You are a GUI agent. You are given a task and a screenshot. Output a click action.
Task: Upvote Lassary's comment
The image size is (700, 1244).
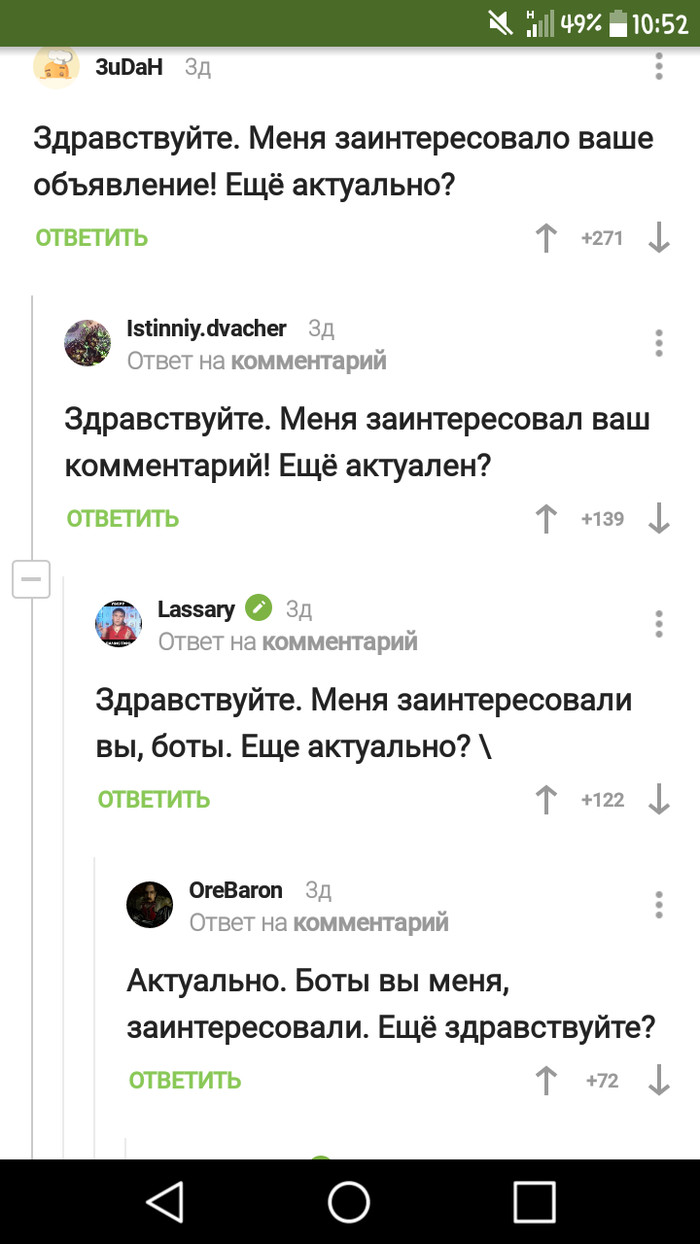coord(546,800)
